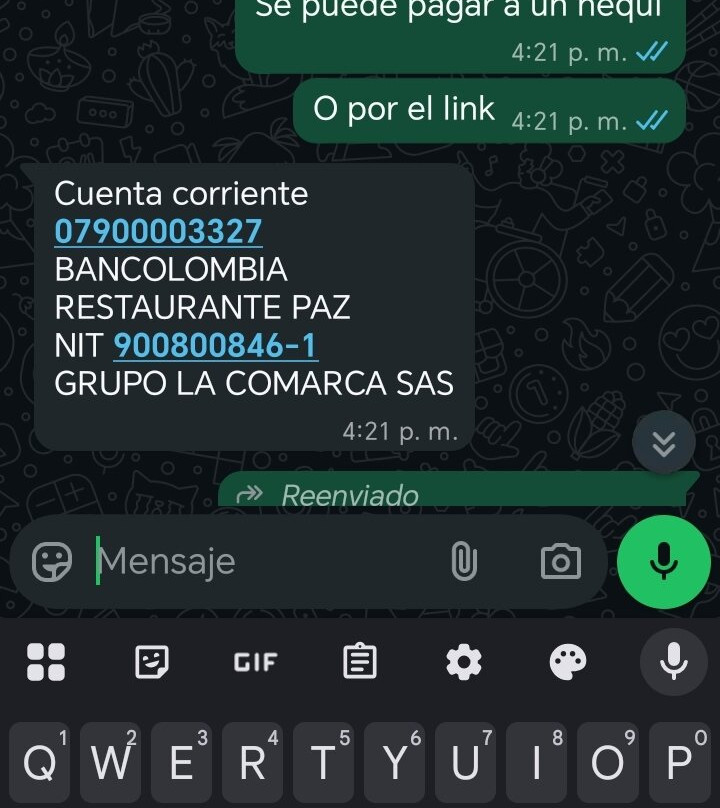Open the GIF search on keyboard
This screenshot has height=808, width=720.
point(255,661)
